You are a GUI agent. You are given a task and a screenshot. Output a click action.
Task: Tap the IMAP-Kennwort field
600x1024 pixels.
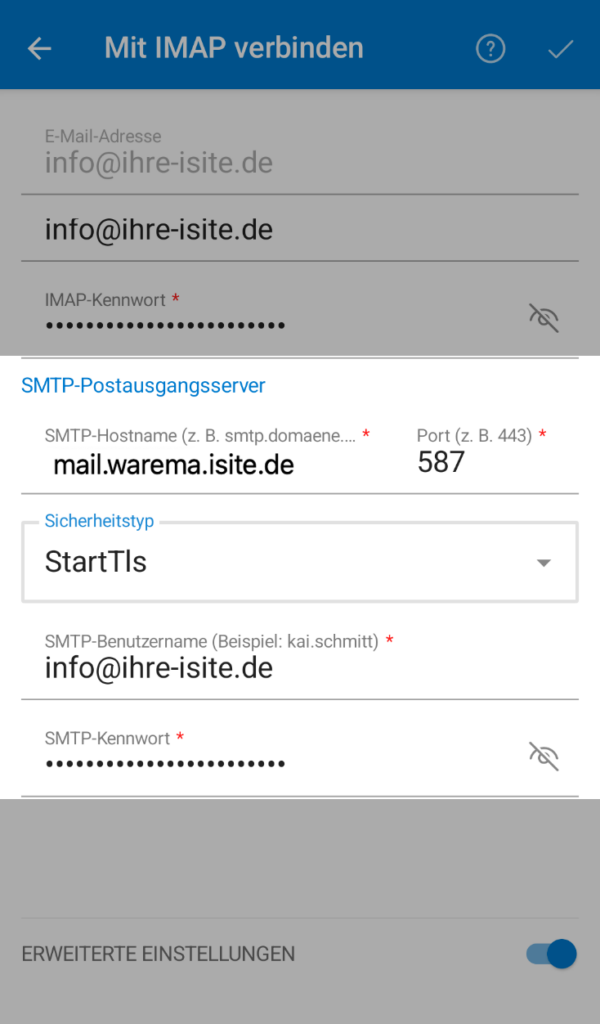[260, 325]
